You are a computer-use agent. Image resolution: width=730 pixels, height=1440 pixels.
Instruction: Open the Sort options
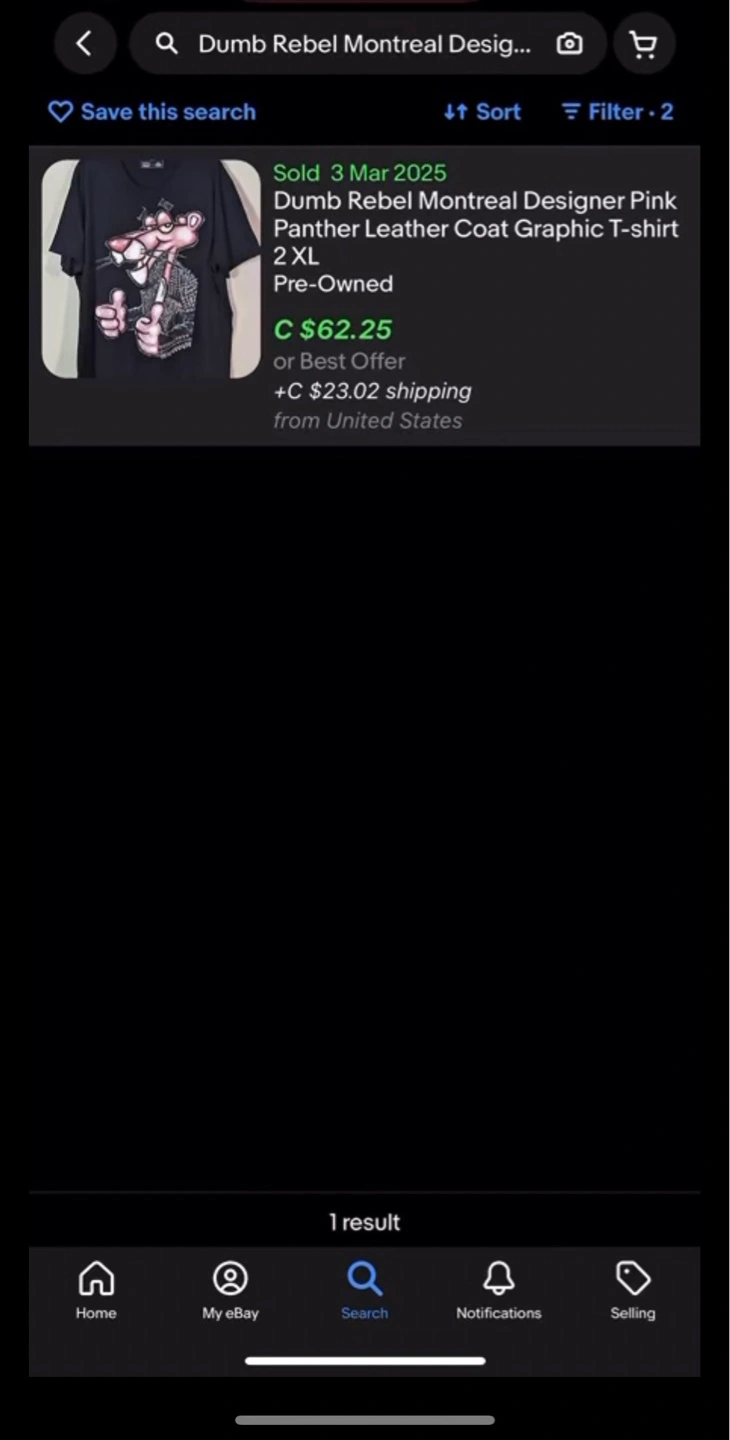click(x=482, y=112)
